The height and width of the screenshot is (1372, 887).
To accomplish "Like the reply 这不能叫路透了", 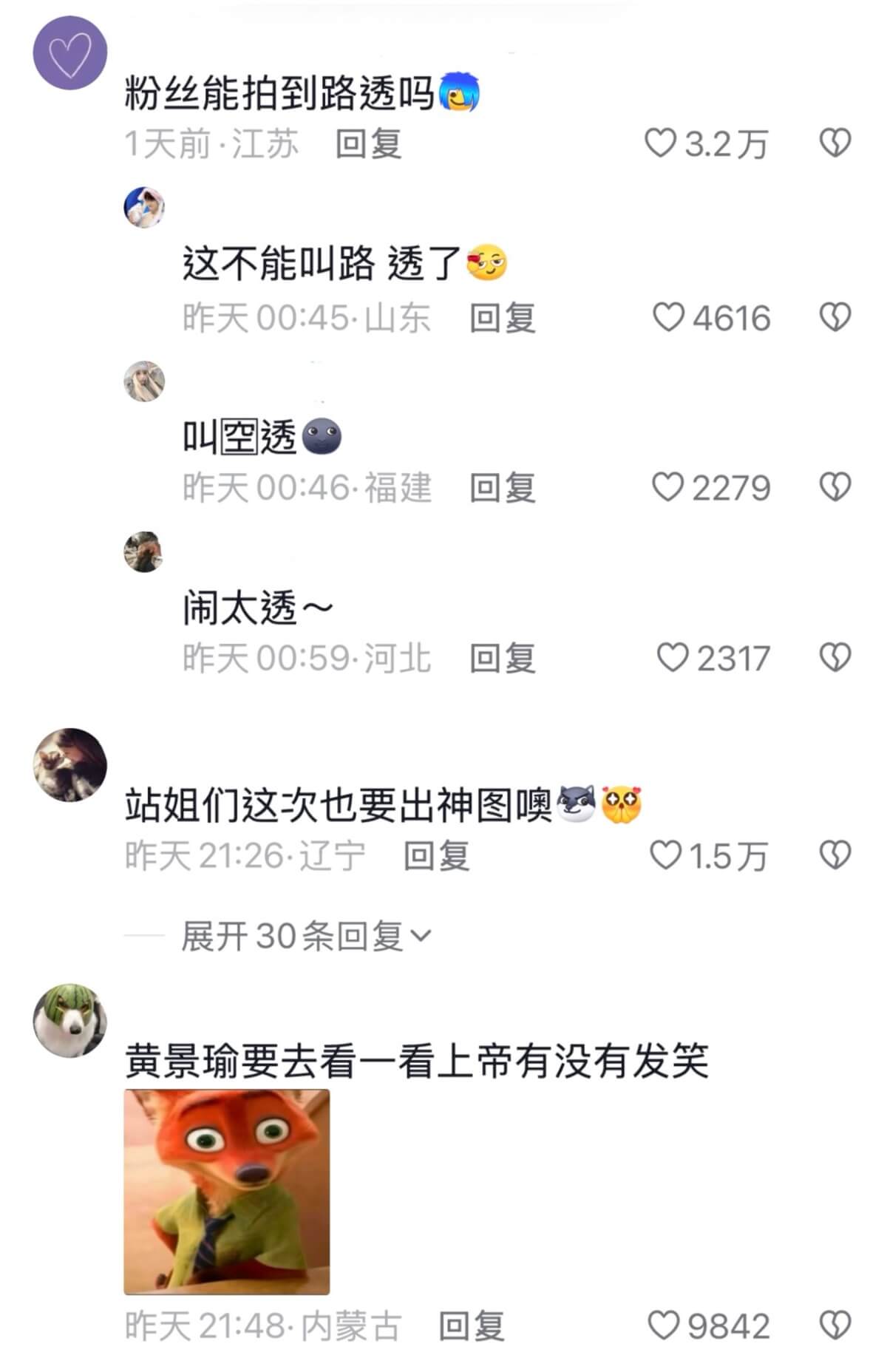I will click(x=669, y=318).
